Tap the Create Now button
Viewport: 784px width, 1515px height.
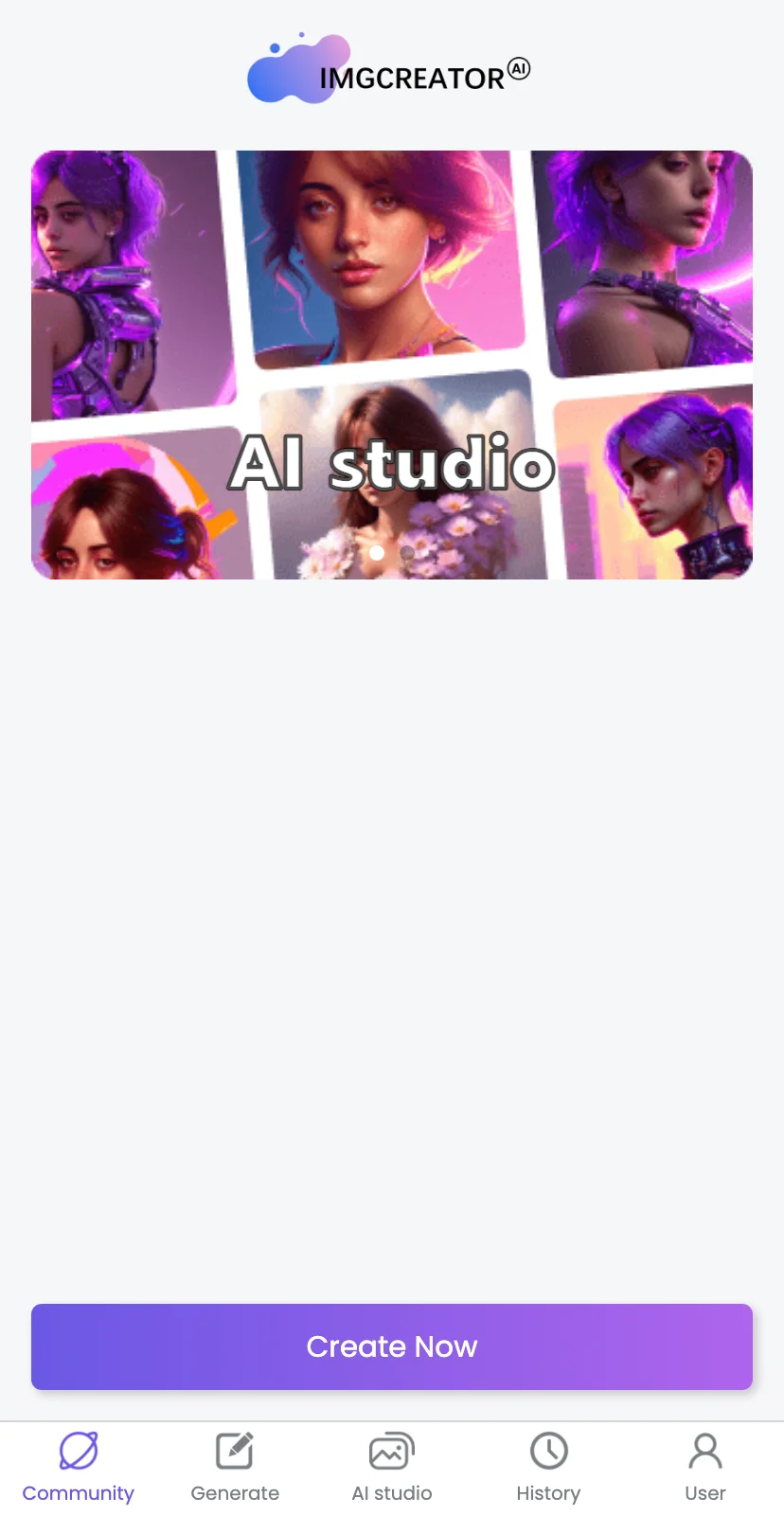point(391,1346)
